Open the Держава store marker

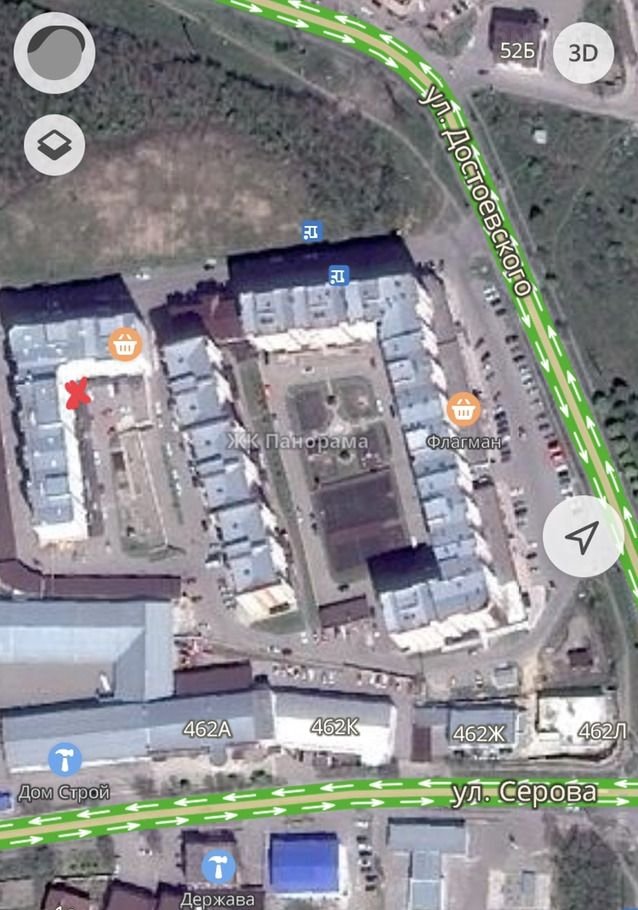217,867
